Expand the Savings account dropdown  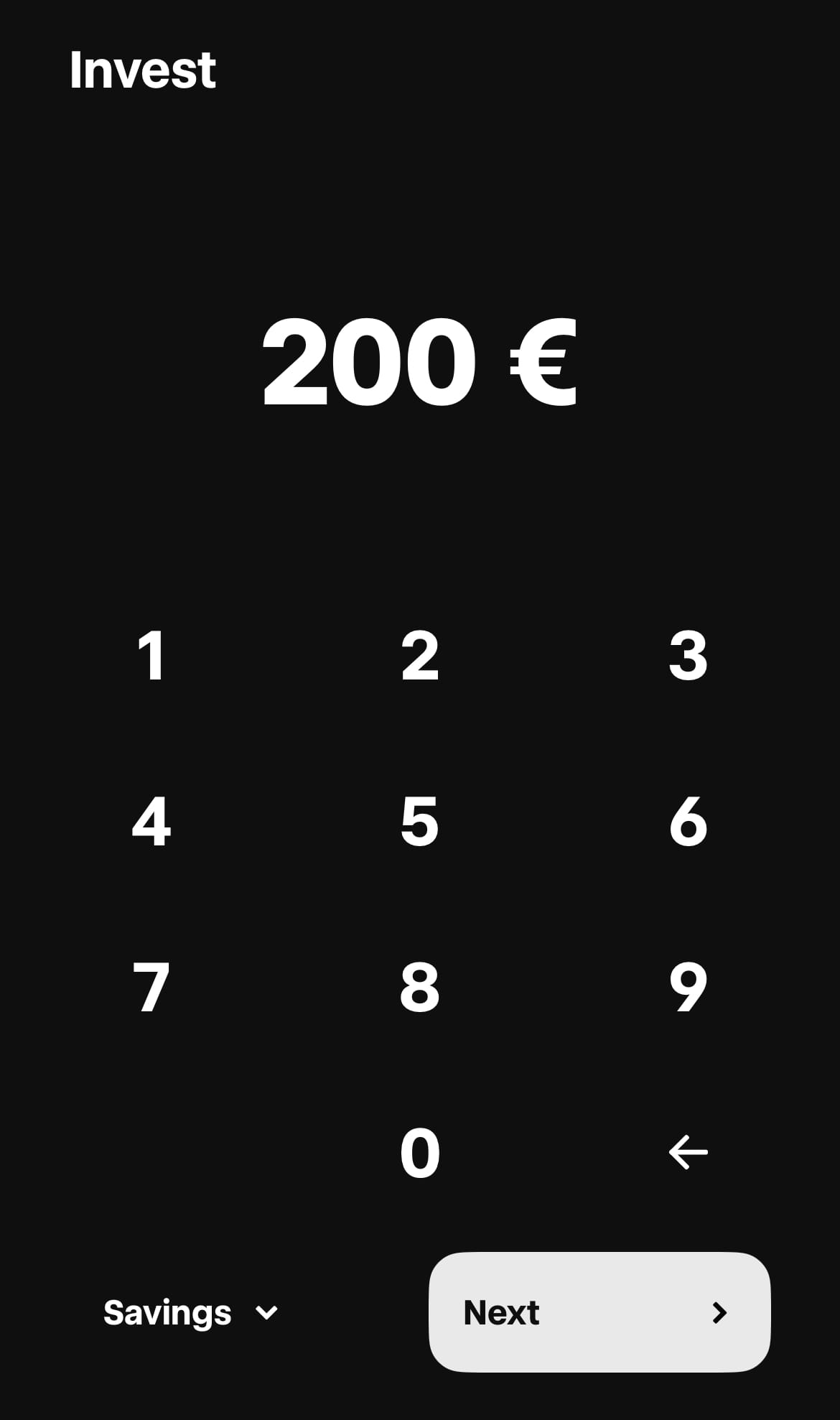(190, 1313)
